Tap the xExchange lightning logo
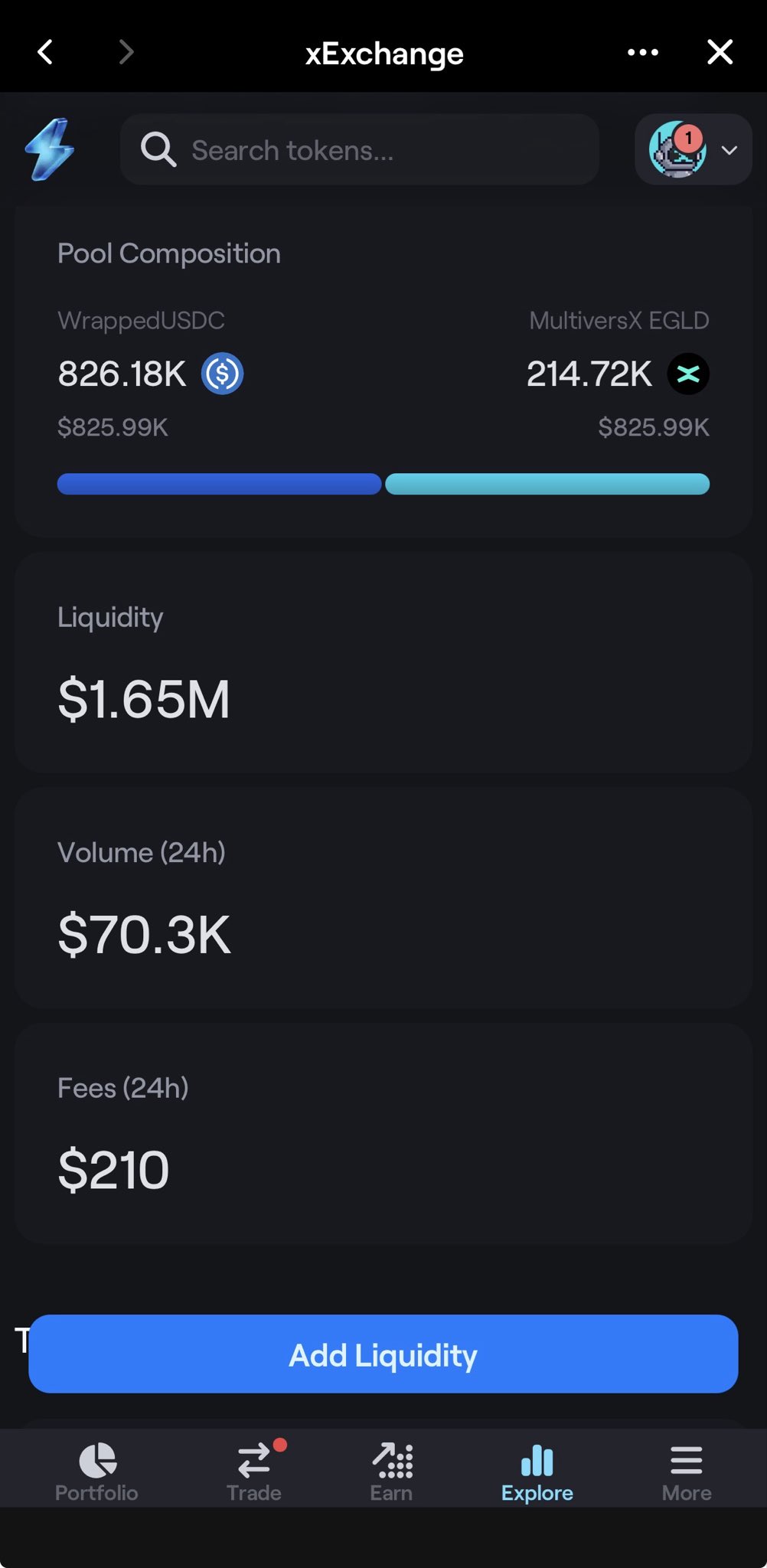The height and width of the screenshot is (1568, 767). pos(50,149)
